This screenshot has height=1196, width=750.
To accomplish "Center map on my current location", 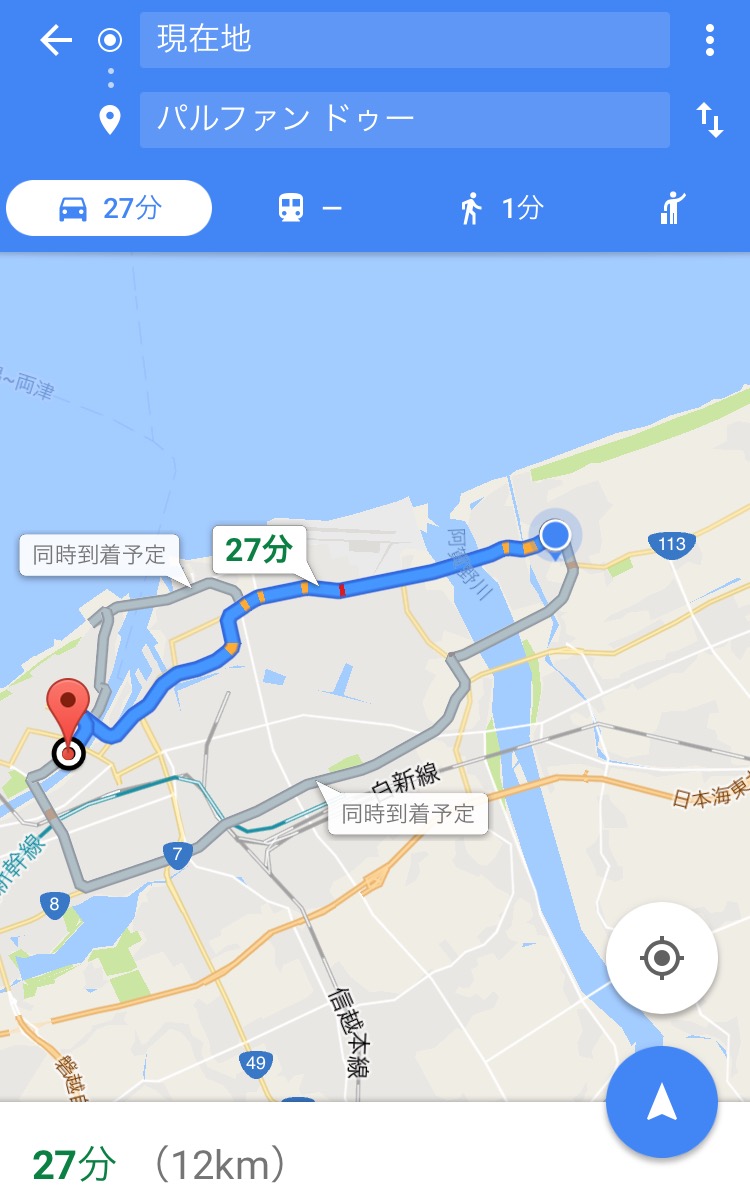I will point(661,958).
